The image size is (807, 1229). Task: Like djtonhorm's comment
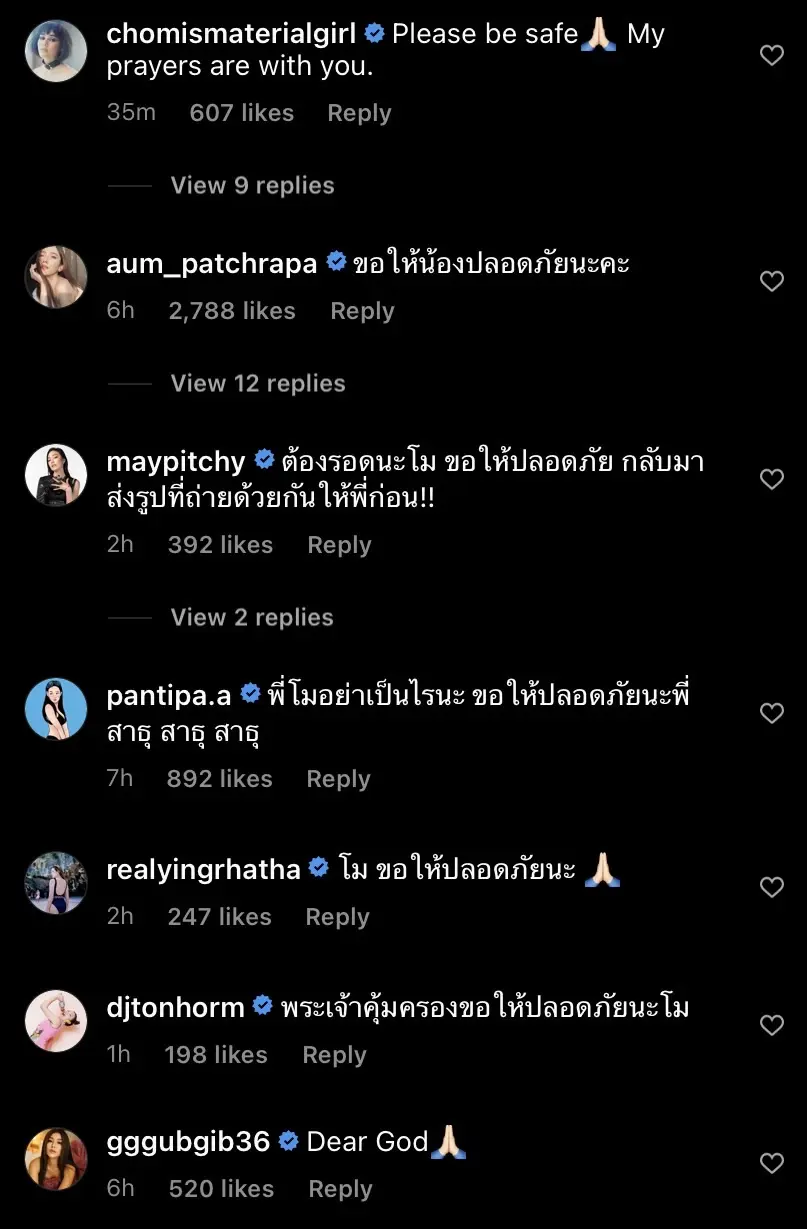pyautogui.click(x=771, y=1025)
